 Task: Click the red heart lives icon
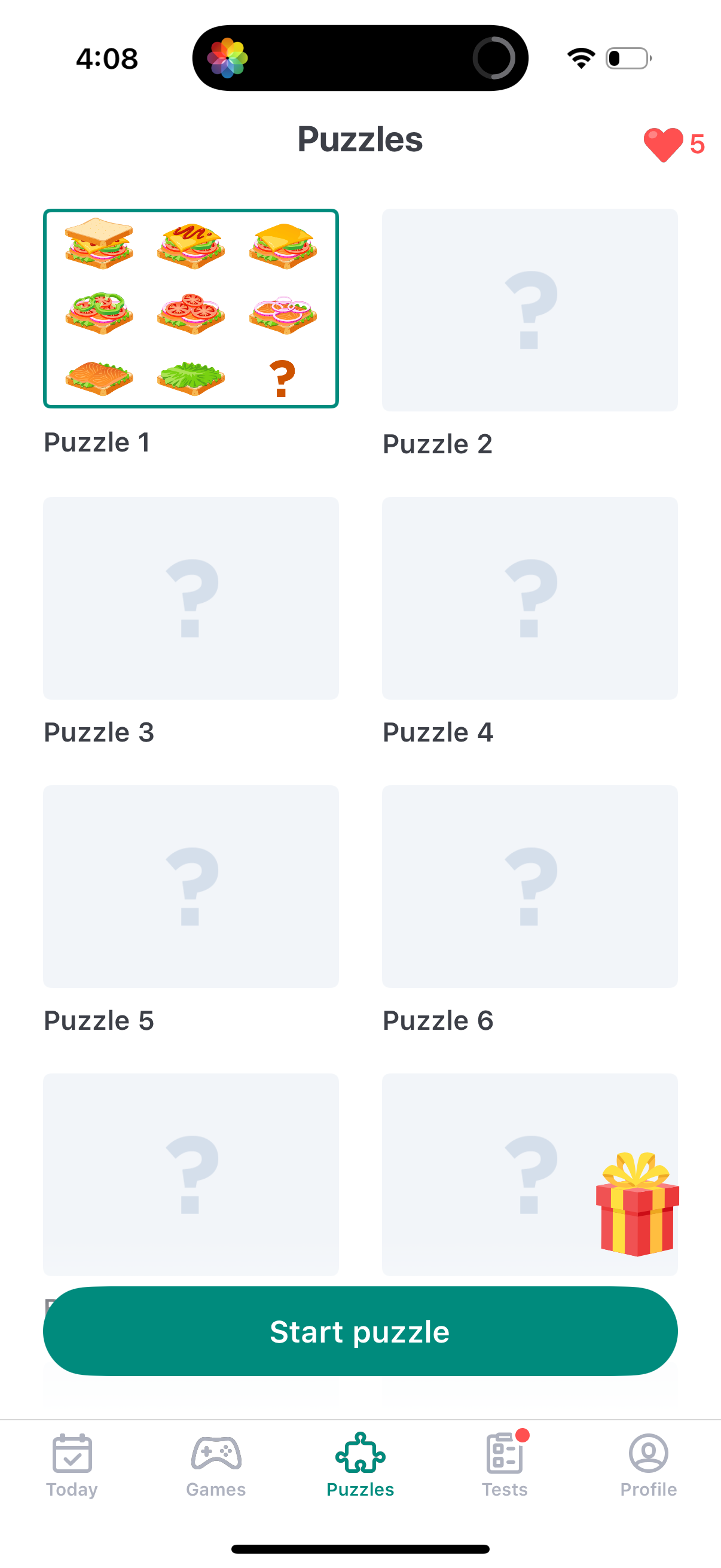click(662, 144)
